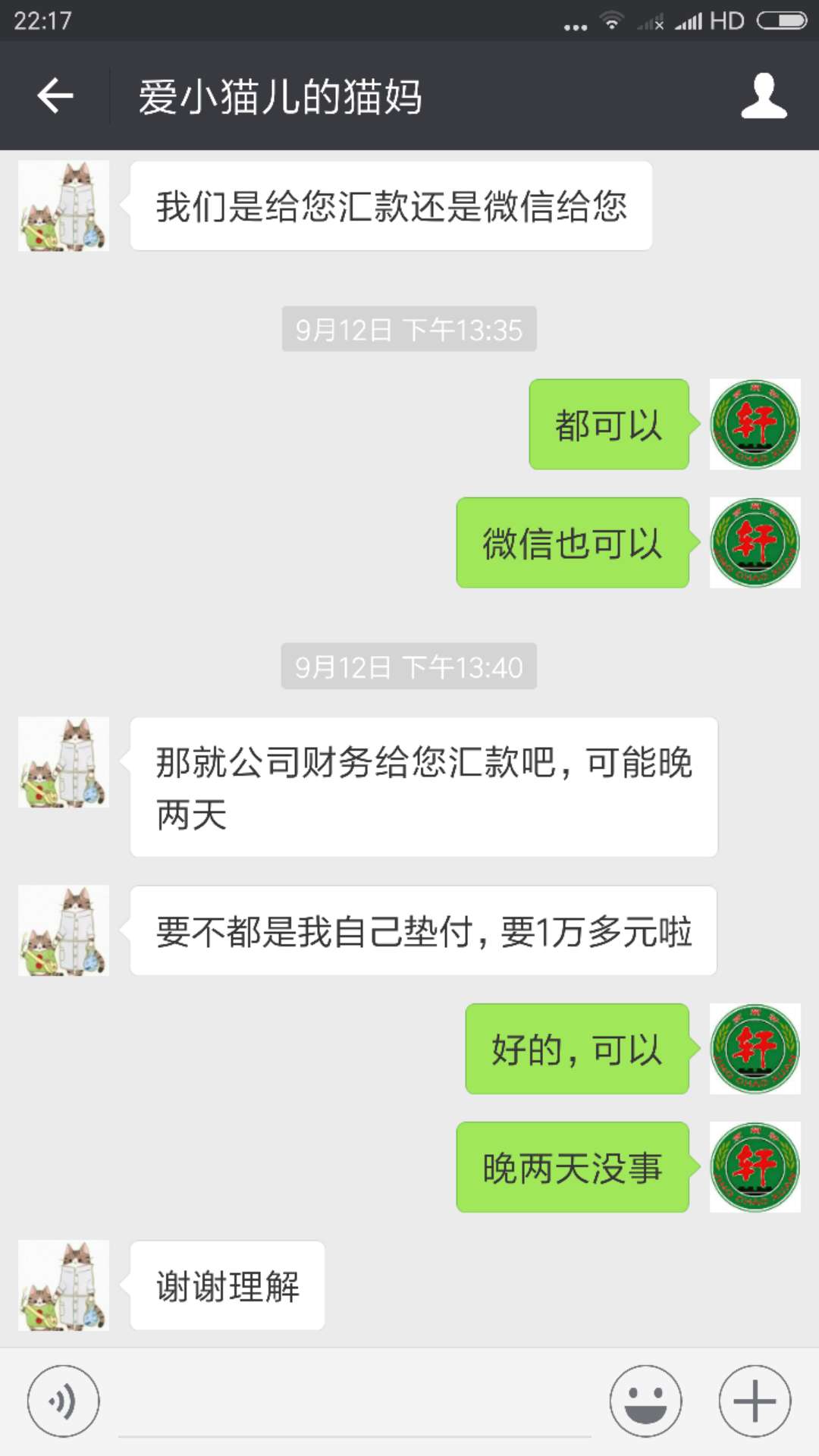Open the plus attachment menu
The width and height of the screenshot is (819, 1456).
[x=755, y=1401]
